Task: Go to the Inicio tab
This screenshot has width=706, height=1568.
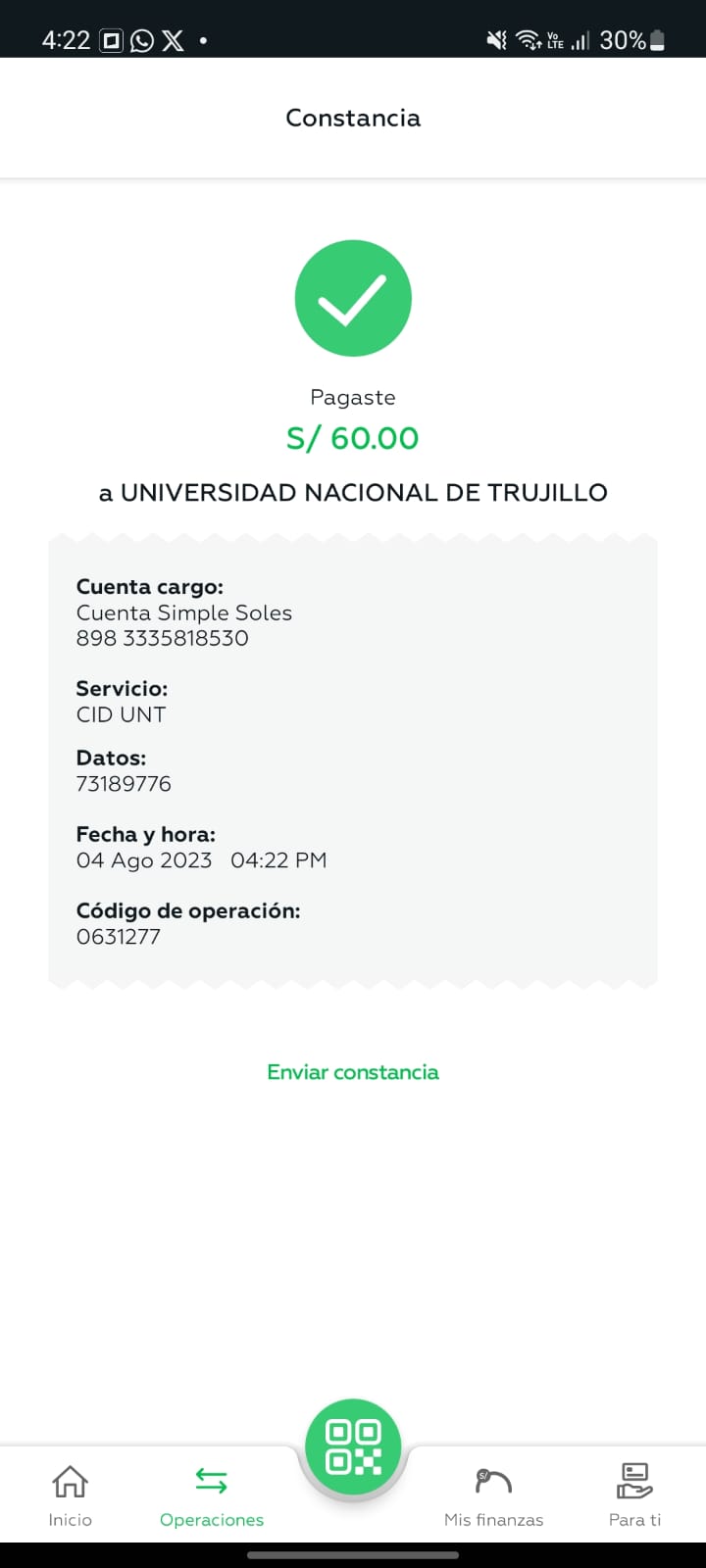Action: pyautogui.click(x=71, y=1495)
